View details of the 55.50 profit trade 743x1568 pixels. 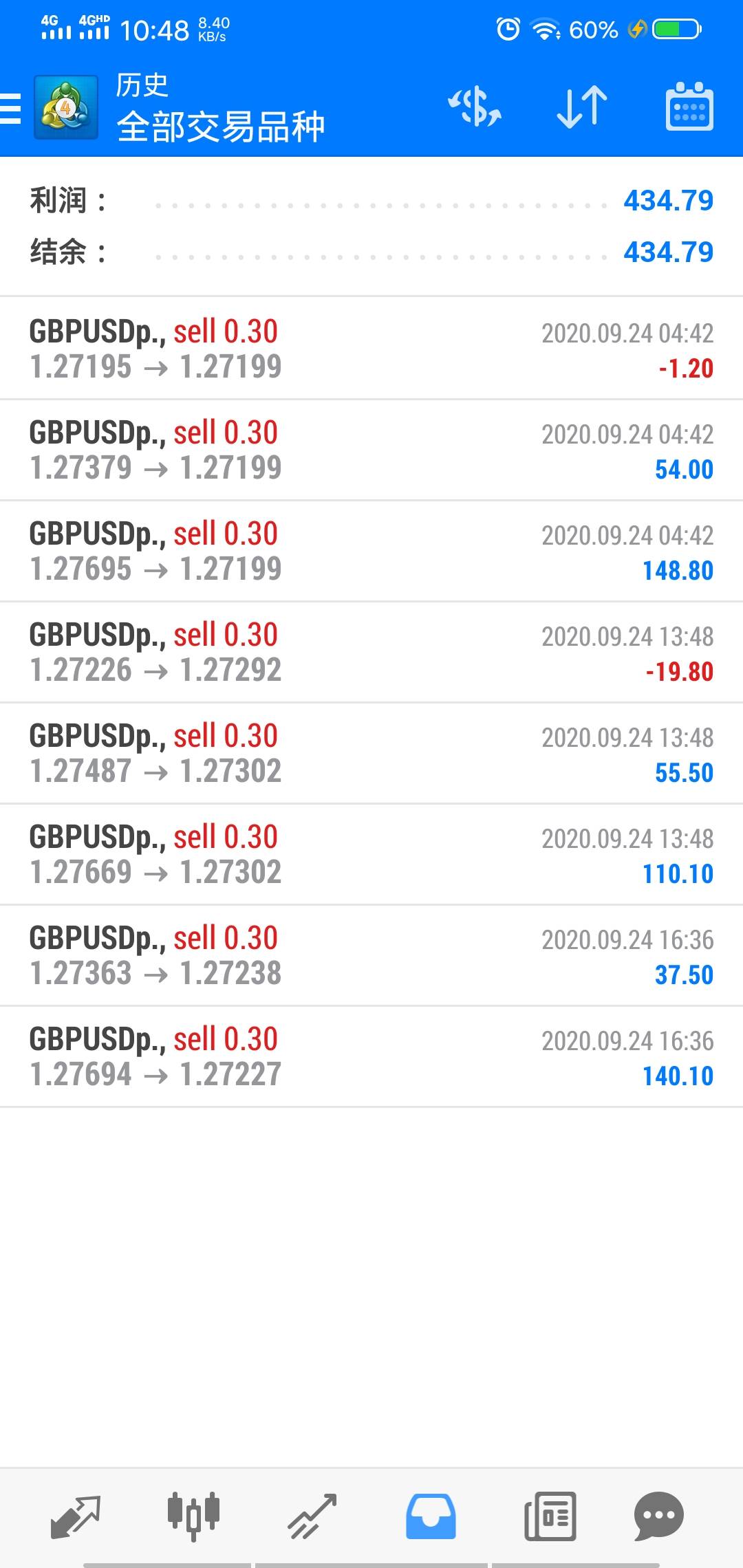[x=371, y=753]
